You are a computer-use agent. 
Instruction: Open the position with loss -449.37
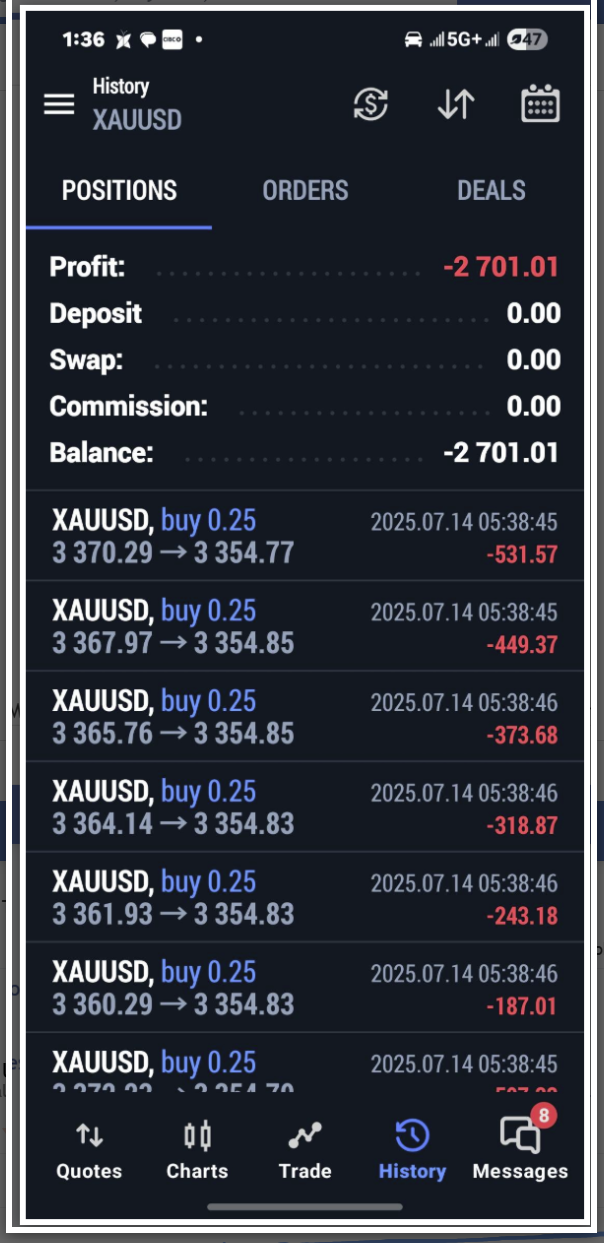click(305, 626)
